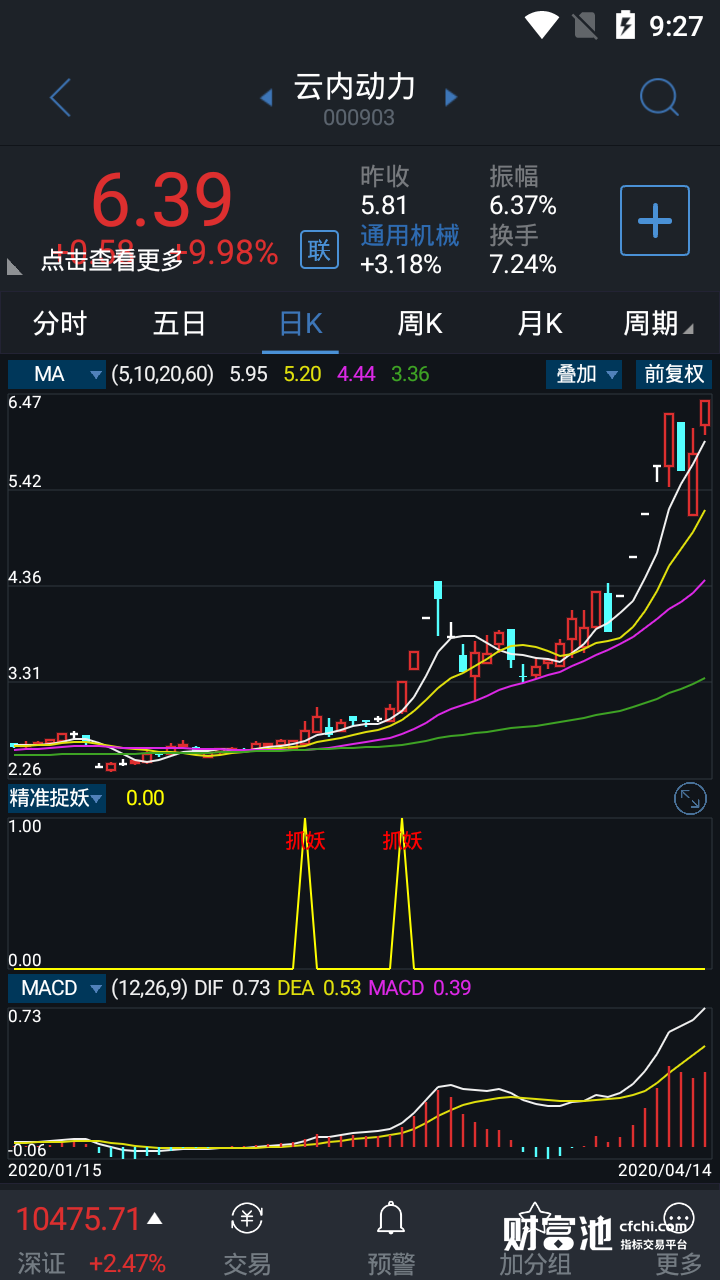Viewport: 720px width, 1280px height.
Task: Switch to the next stock arrow
Action: tap(451, 98)
